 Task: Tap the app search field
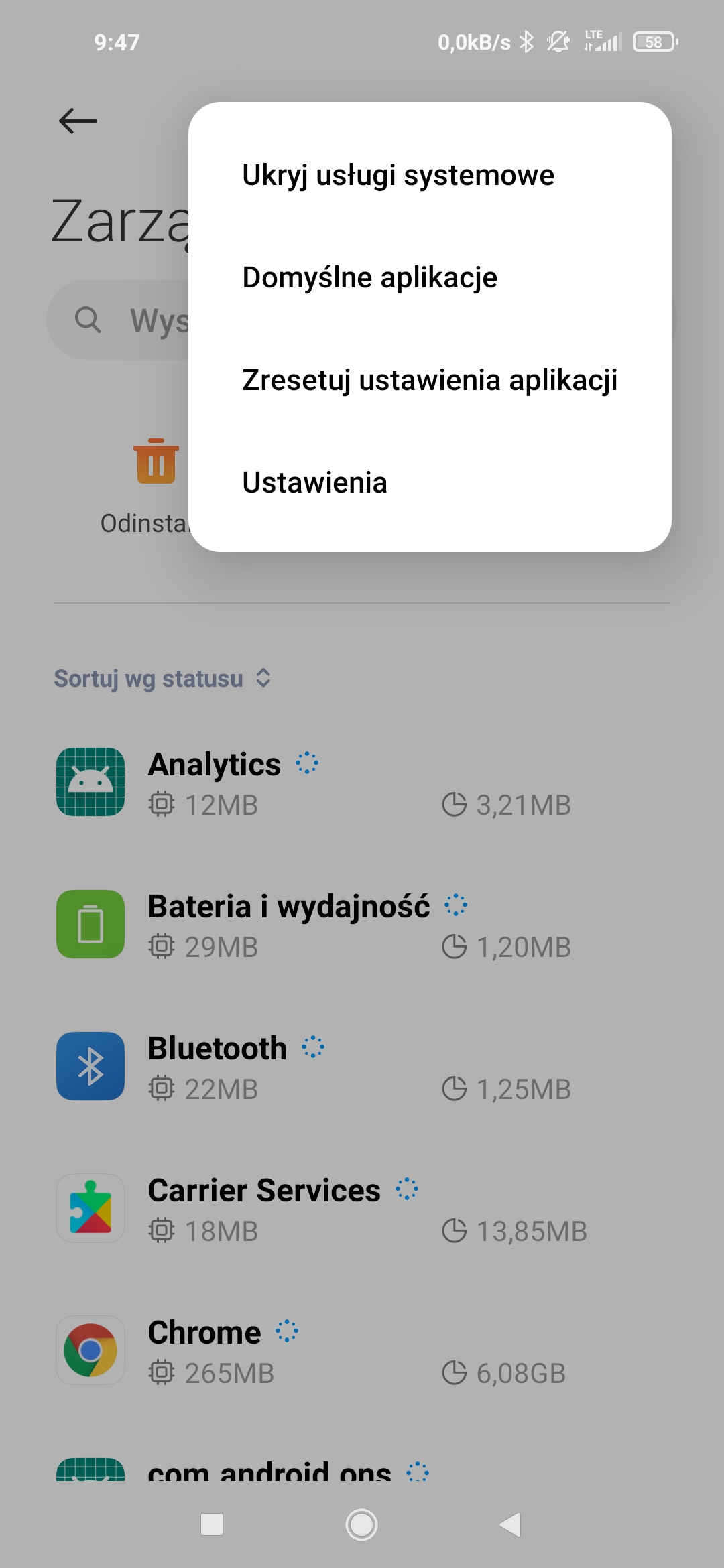click(x=121, y=320)
